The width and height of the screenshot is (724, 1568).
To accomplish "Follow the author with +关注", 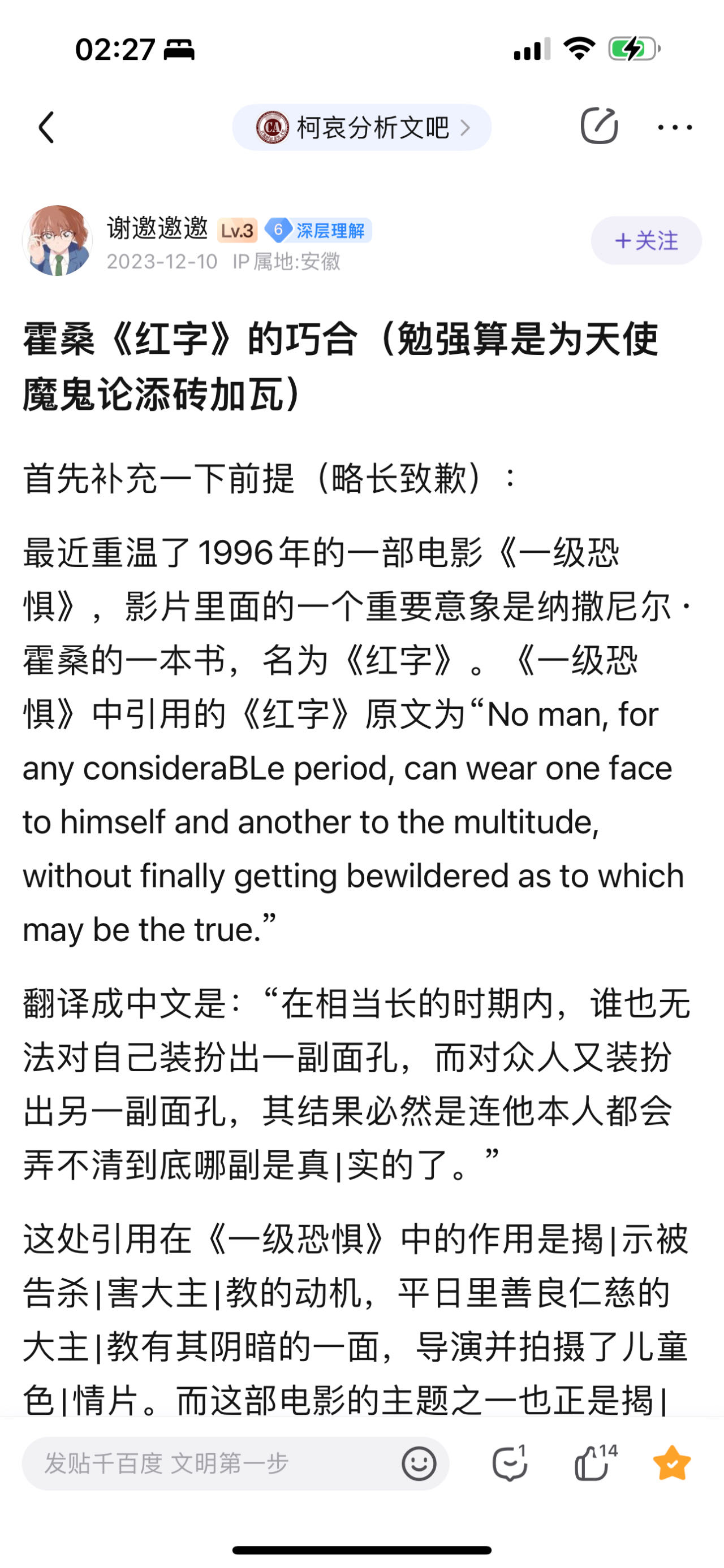I will click(646, 240).
